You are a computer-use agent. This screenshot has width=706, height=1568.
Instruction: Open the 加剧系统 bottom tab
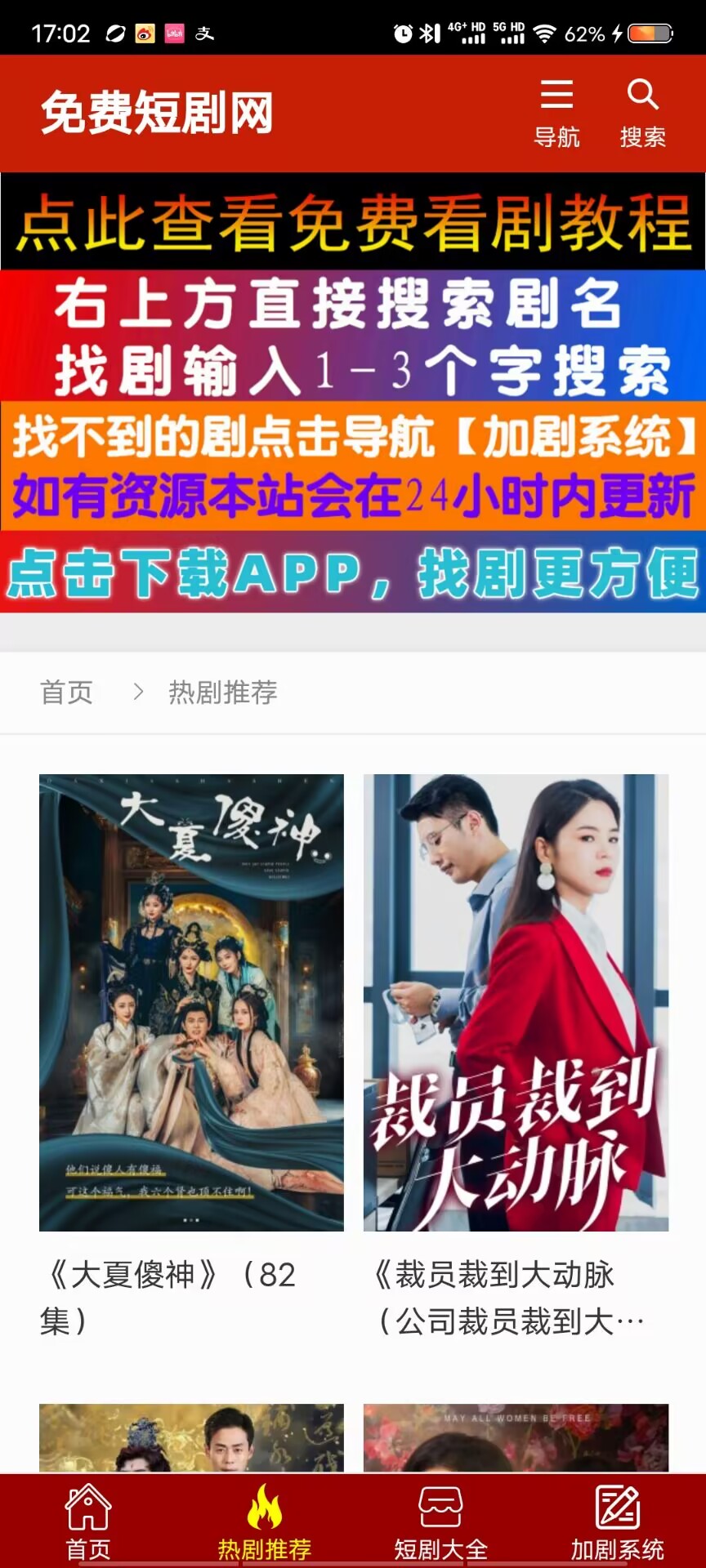[x=618, y=1521]
